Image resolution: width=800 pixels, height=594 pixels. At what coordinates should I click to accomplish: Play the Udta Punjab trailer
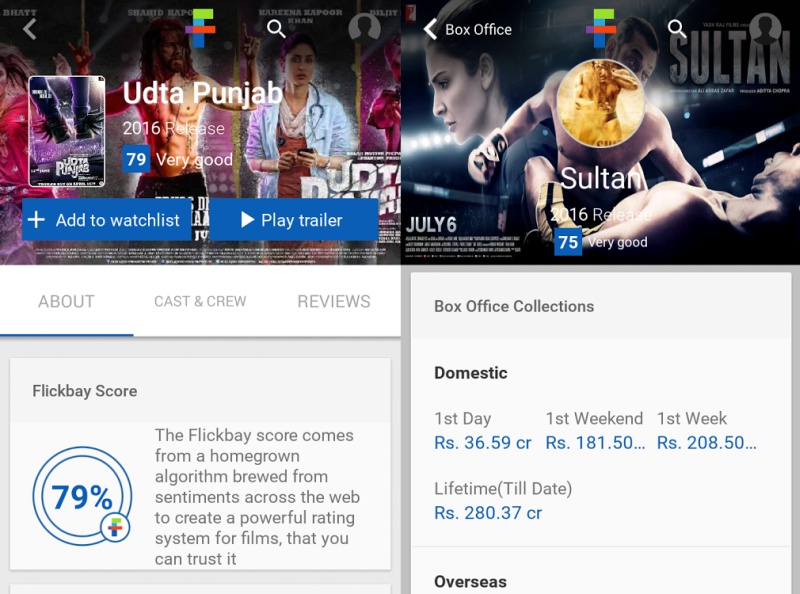(x=293, y=220)
